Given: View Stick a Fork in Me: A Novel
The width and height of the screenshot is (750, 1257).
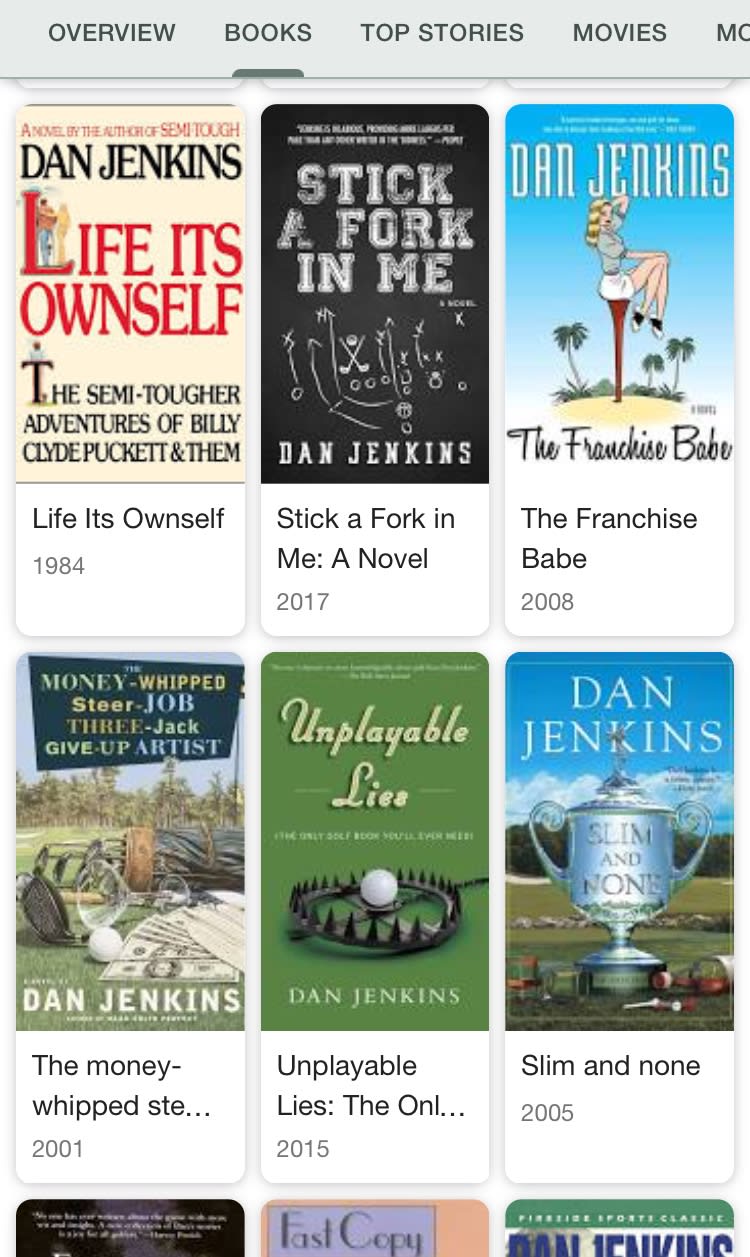Looking at the screenshot, I should click(375, 368).
